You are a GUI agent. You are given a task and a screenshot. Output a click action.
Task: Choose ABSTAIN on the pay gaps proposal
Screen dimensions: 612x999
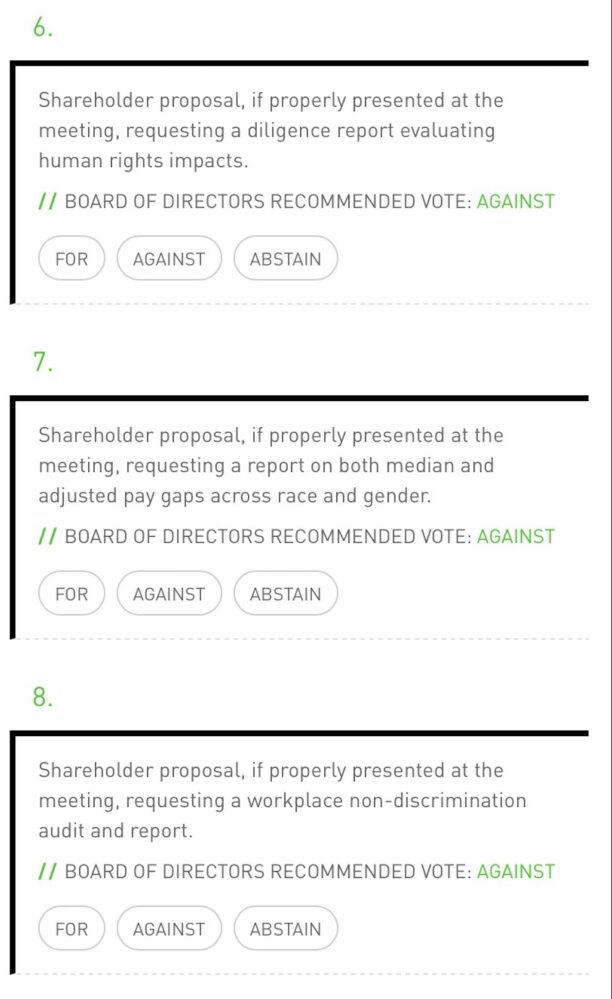pyautogui.click(x=285, y=594)
